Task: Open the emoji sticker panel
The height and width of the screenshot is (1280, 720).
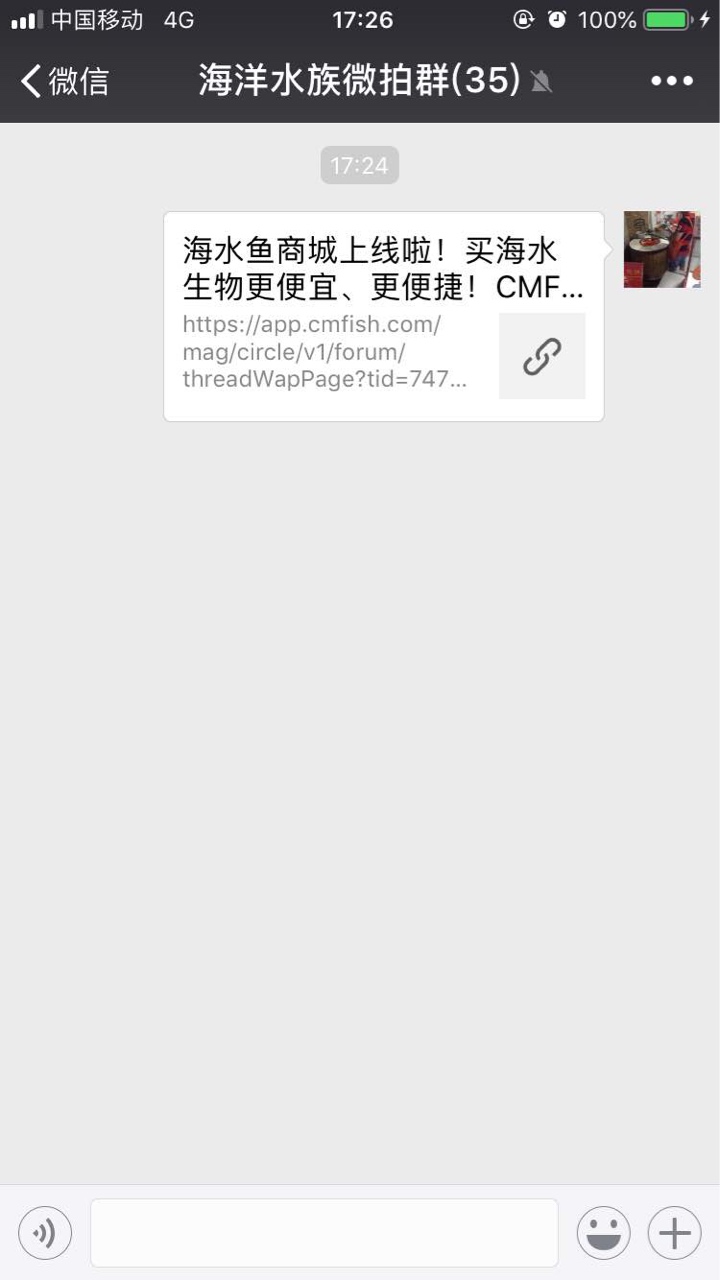Action: point(603,1232)
